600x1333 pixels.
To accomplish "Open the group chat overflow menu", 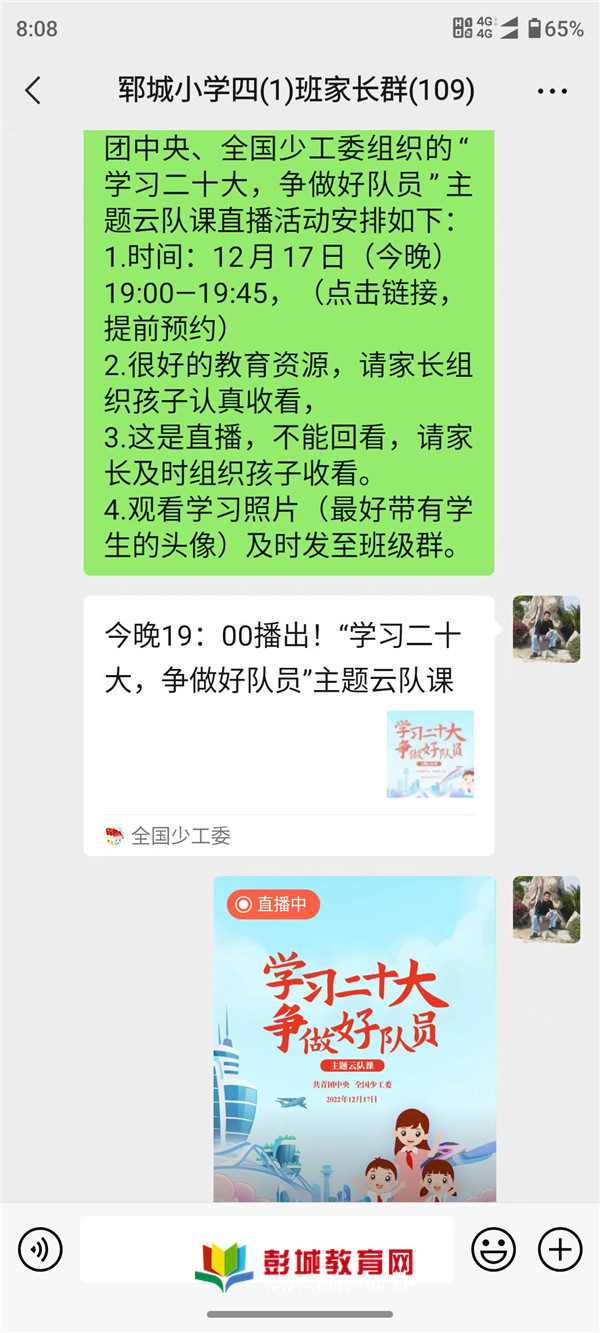I will pyautogui.click(x=552, y=91).
